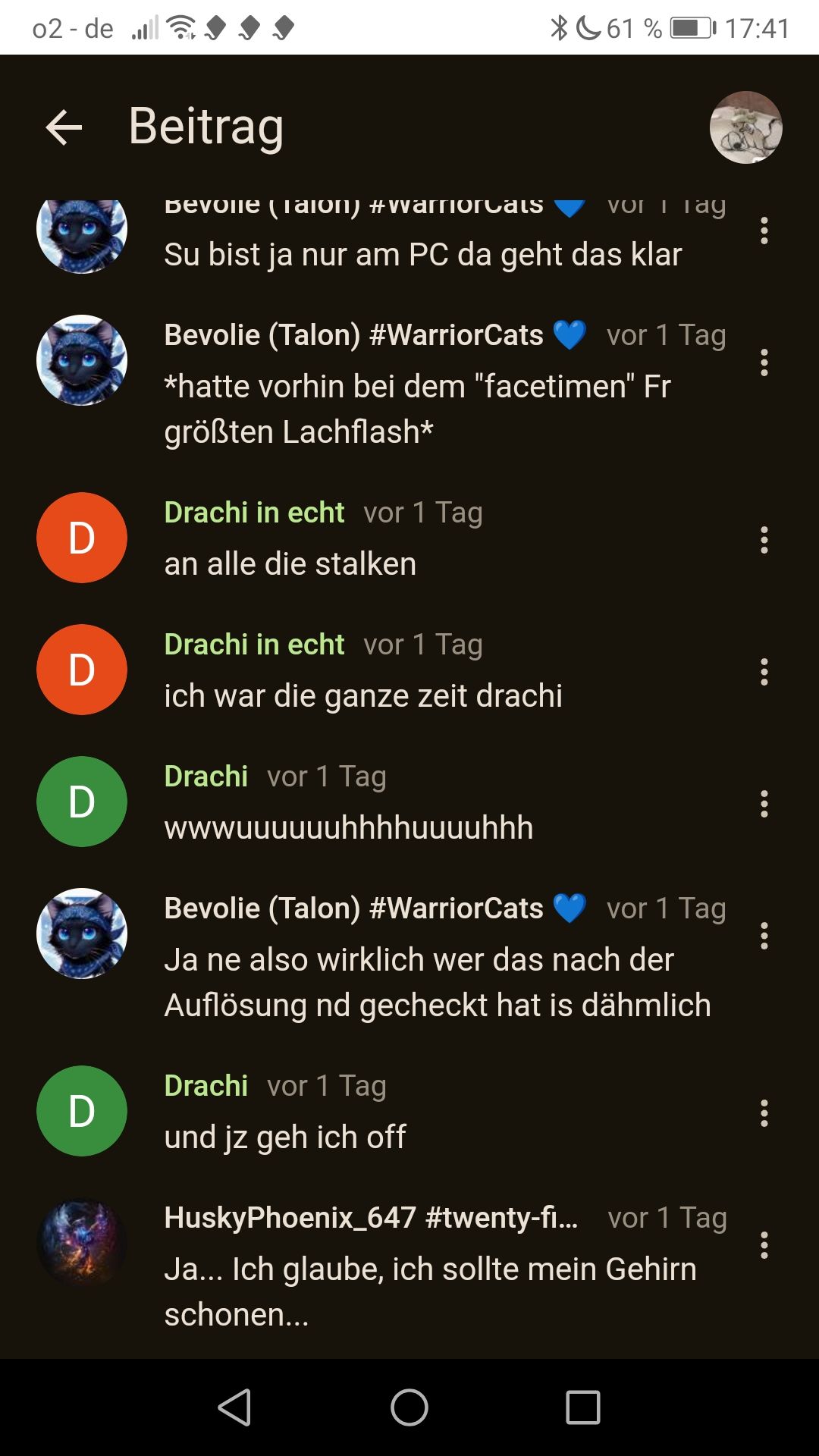Open options for HuskyPhoenix_647's comment
Viewport: 819px width, 1456px height.
pos(764,1245)
